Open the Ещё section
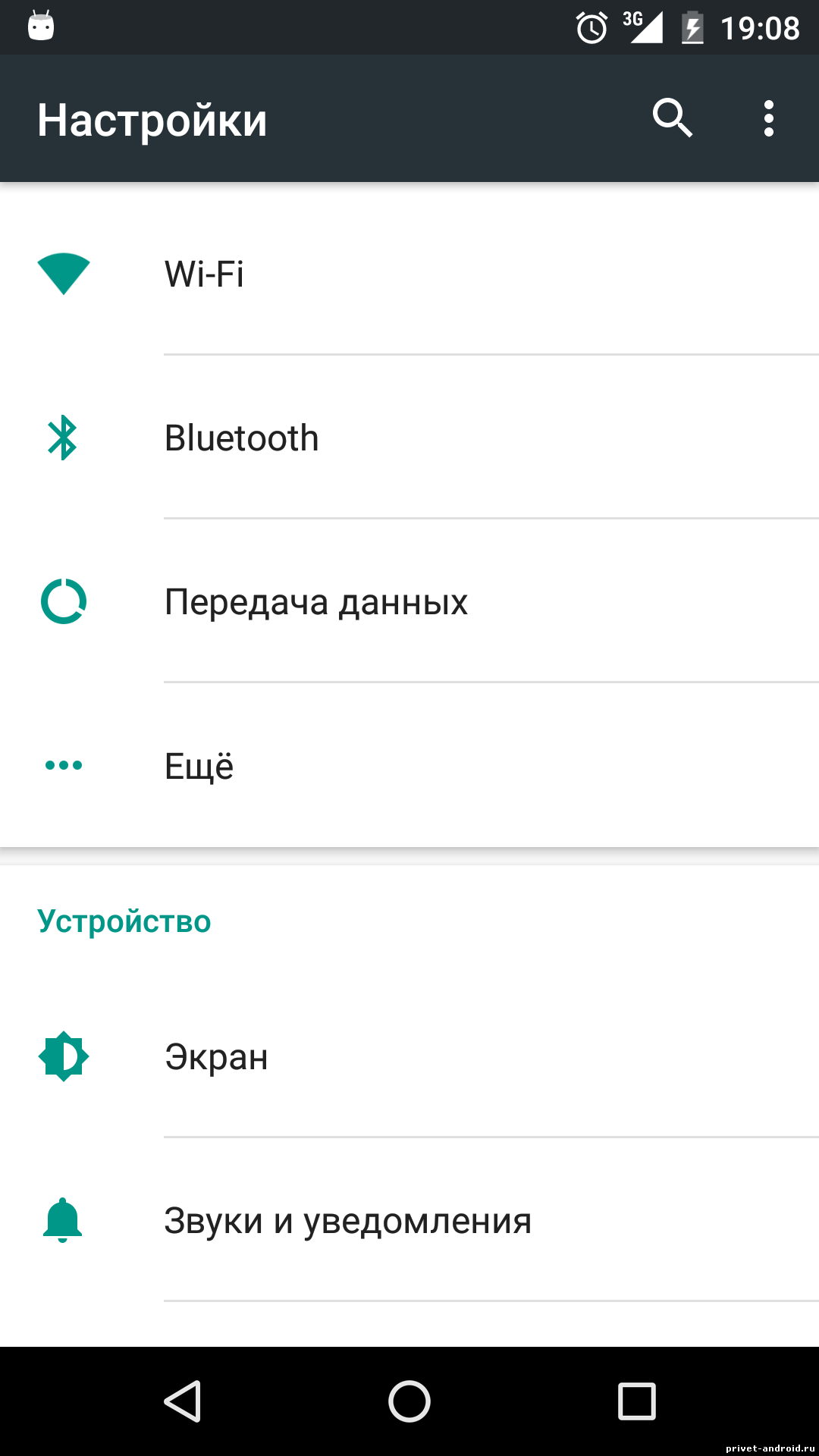The height and width of the screenshot is (1456, 819). click(409, 766)
